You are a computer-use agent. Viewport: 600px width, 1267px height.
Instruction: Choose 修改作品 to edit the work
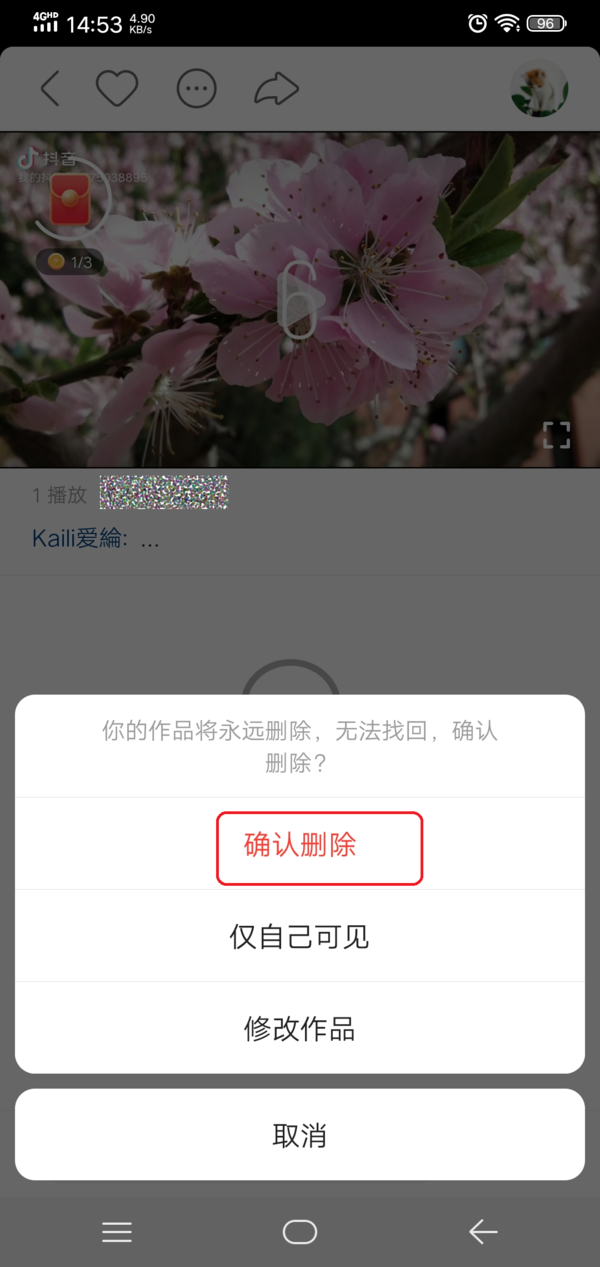coord(300,1029)
